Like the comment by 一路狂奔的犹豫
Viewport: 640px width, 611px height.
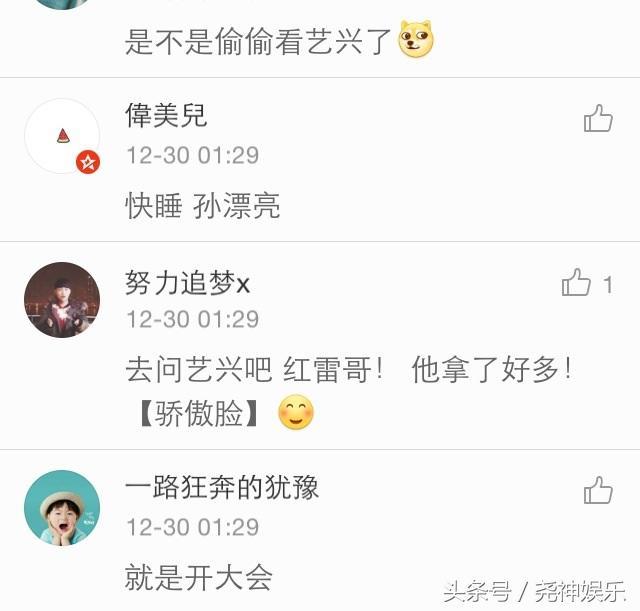pos(598,490)
